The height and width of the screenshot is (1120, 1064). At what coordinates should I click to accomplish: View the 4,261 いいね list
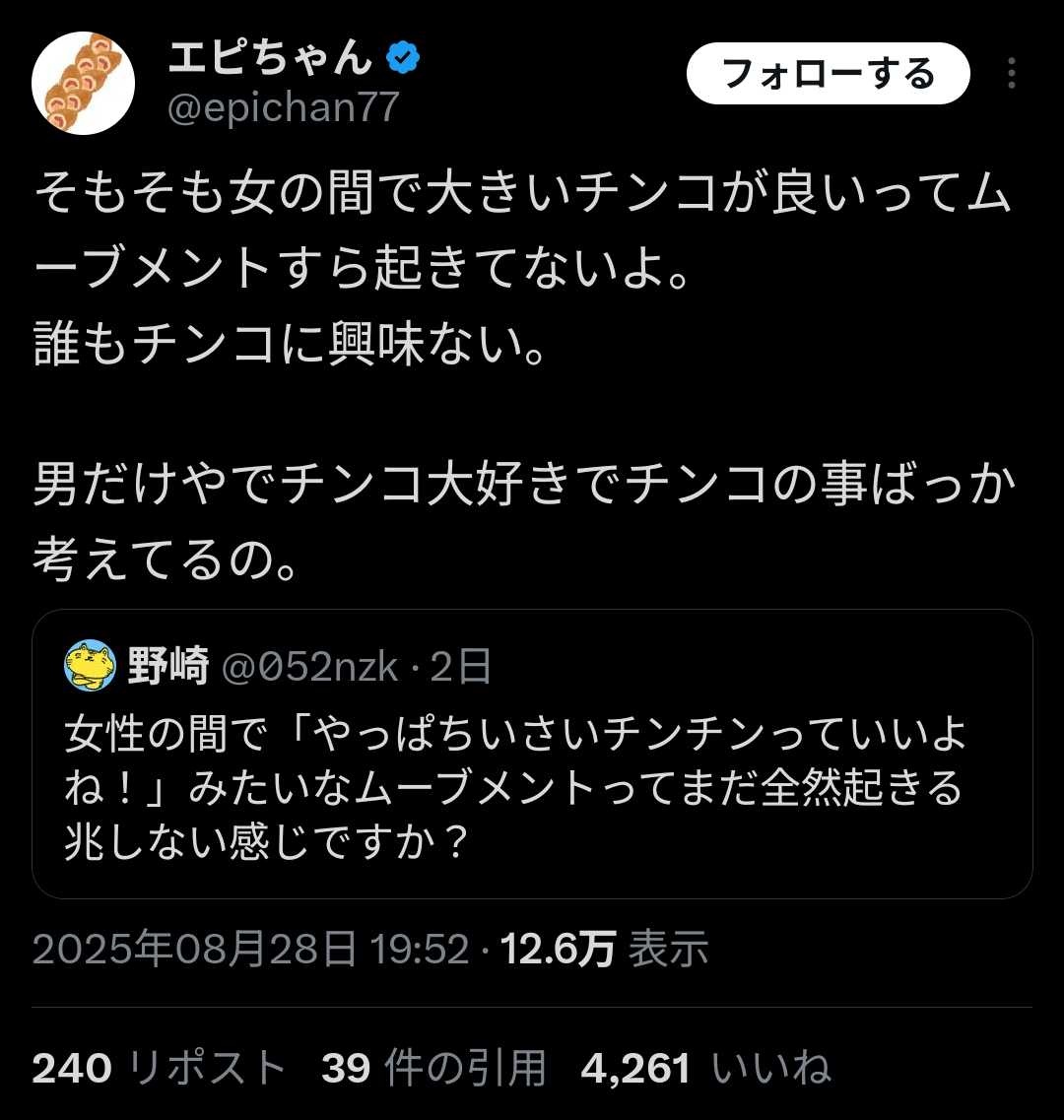tap(705, 1068)
